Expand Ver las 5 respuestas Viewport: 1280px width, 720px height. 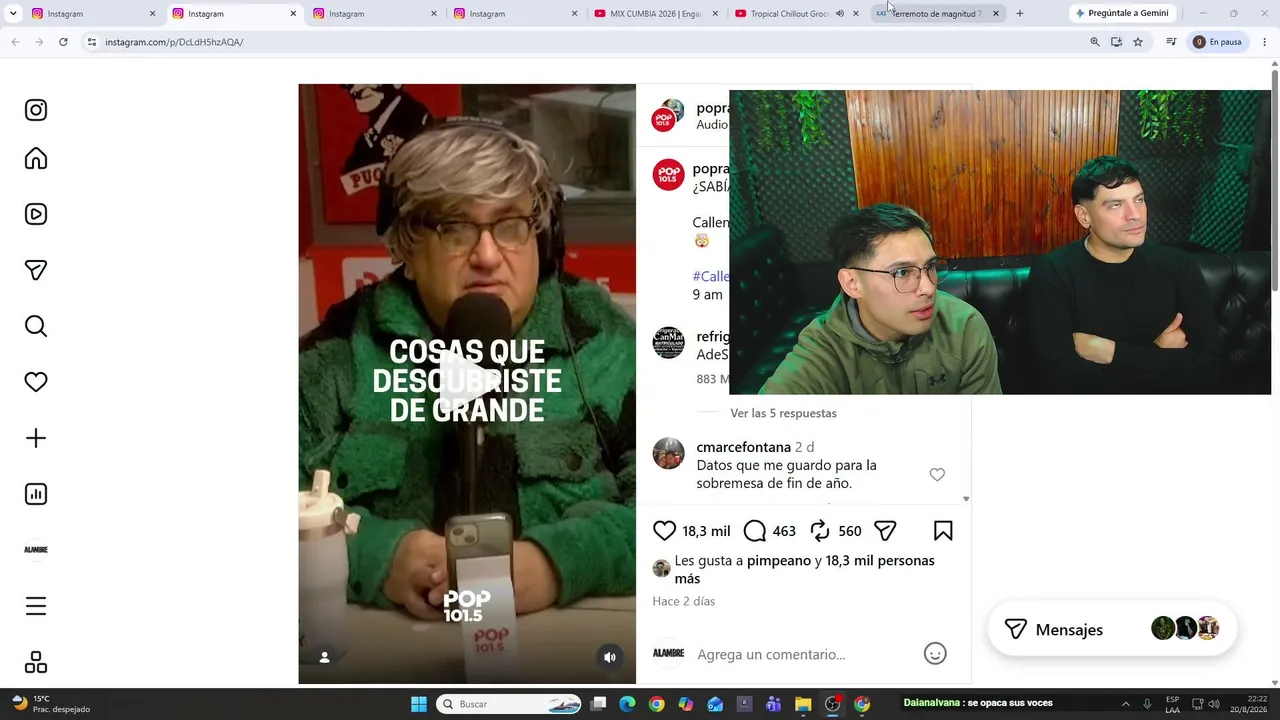pyautogui.click(x=783, y=413)
